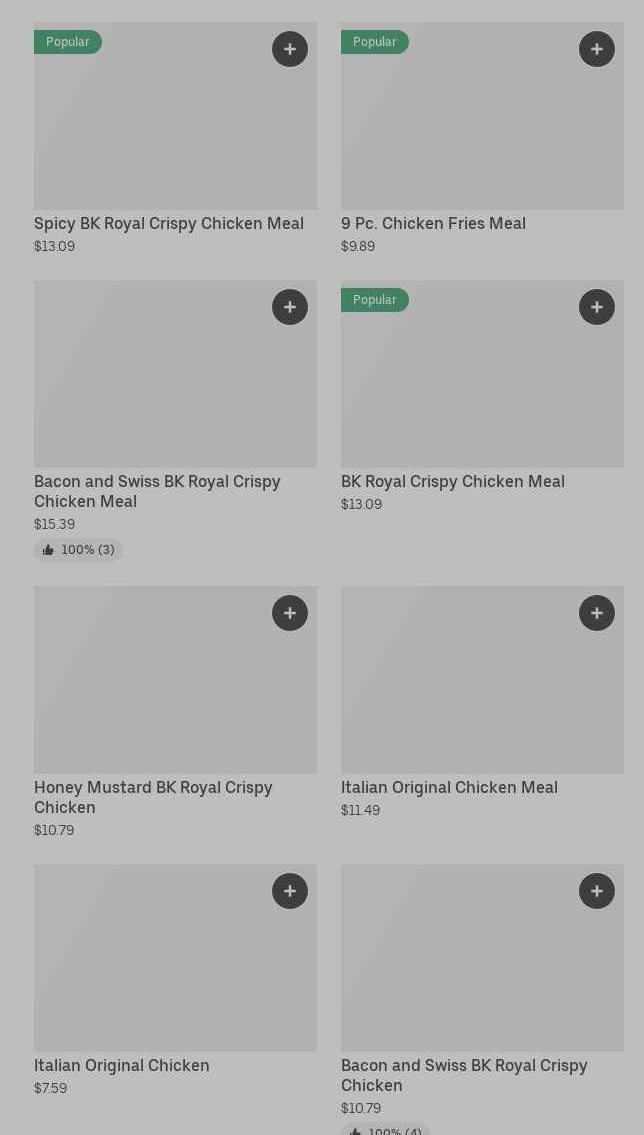
Task: Add the $7.59 Italian Original Chicken
Action: point(290,891)
